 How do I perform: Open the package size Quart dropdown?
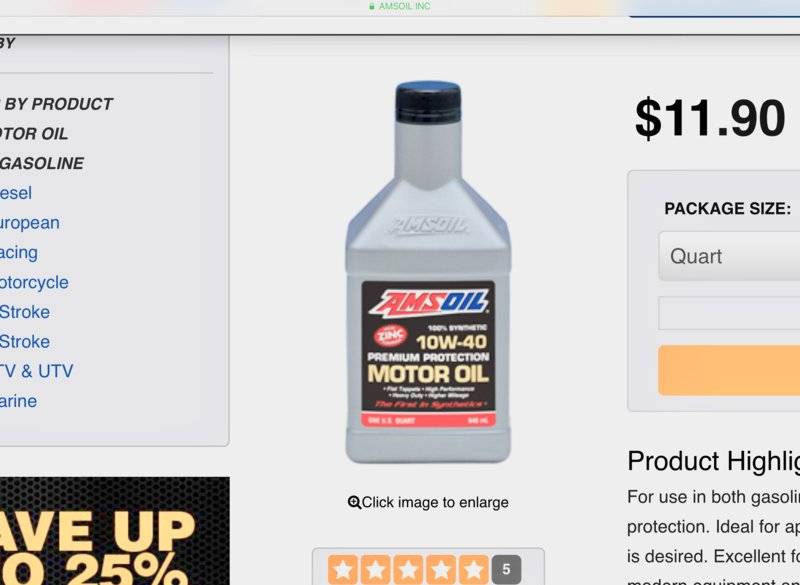(x=730, y=256)
